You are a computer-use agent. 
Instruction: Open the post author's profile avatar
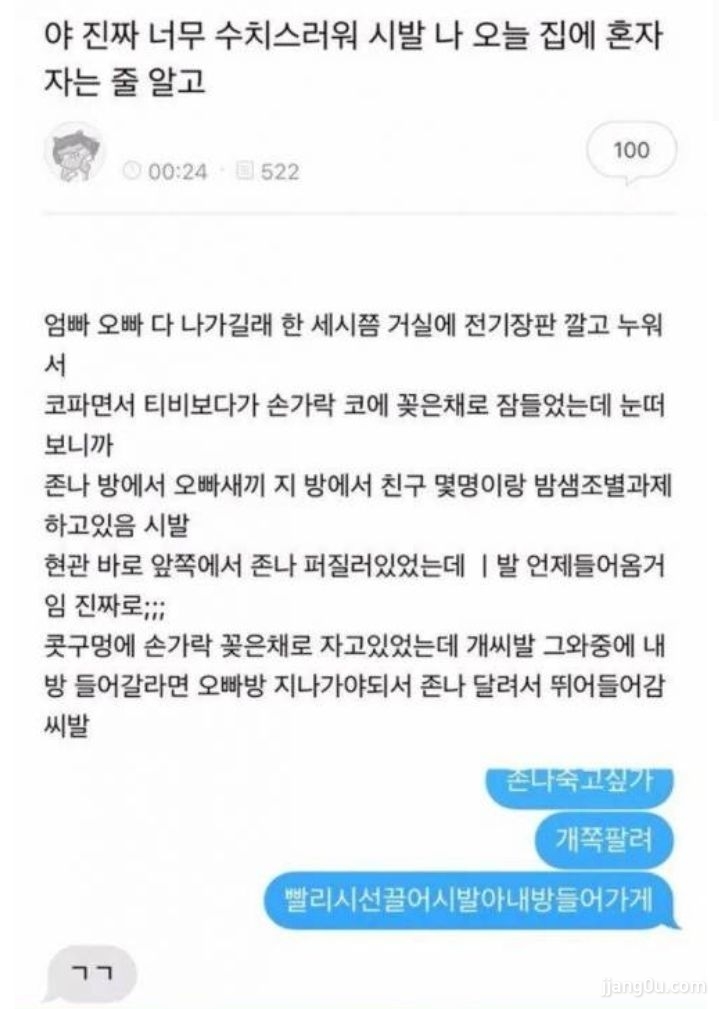[76, 153]
